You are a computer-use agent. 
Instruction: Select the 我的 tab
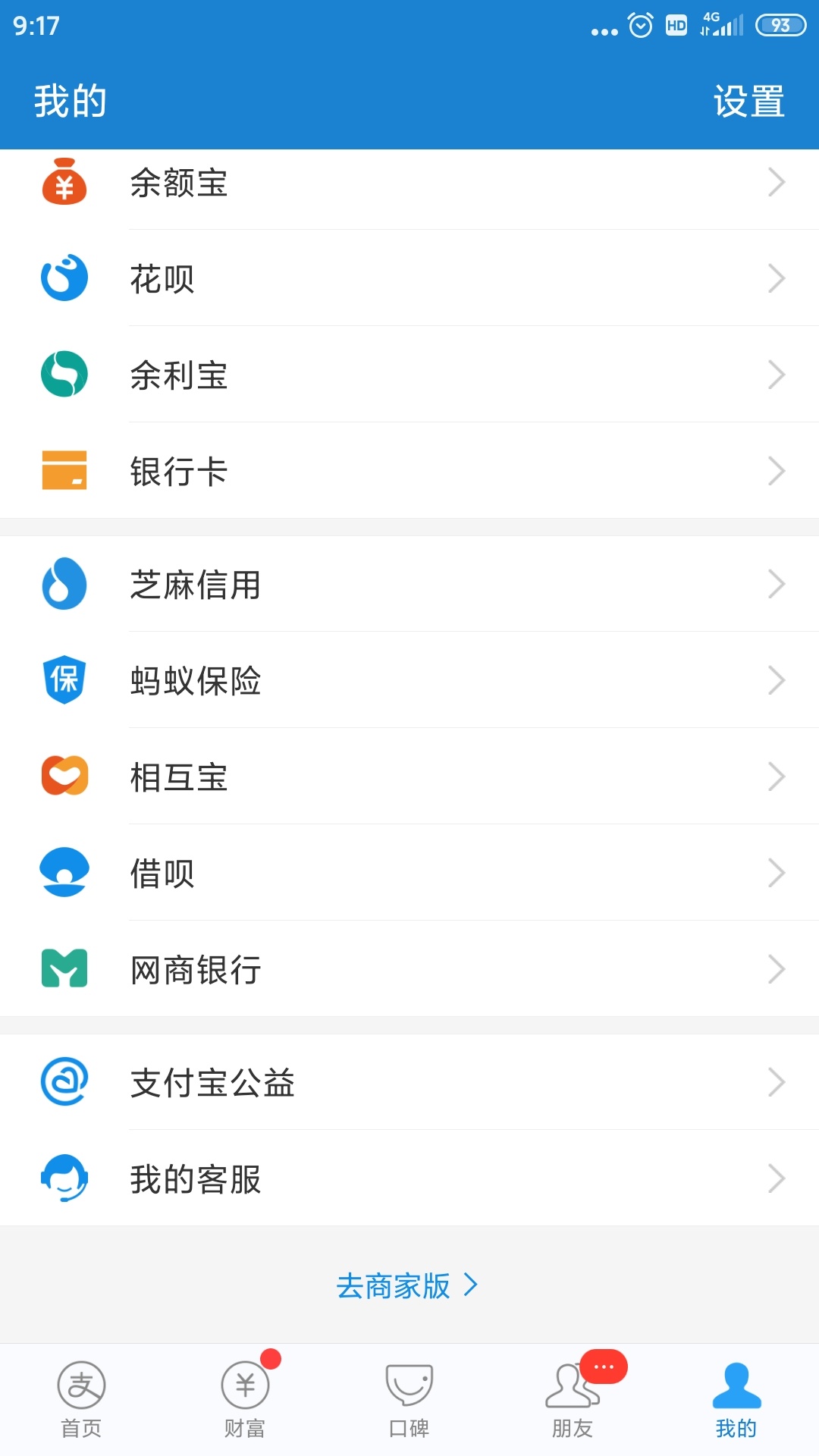pyautogui.click(x=736, y=1401)
